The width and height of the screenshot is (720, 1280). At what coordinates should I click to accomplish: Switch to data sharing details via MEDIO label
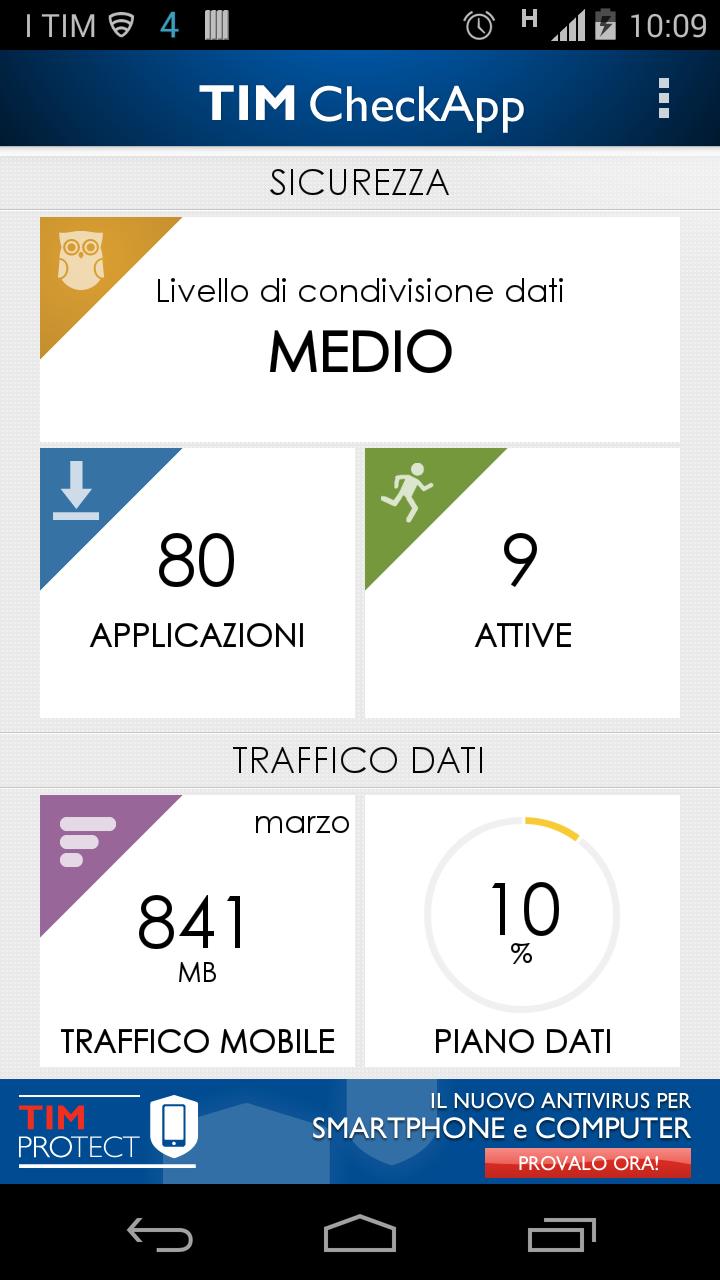[x=360, y=352]
